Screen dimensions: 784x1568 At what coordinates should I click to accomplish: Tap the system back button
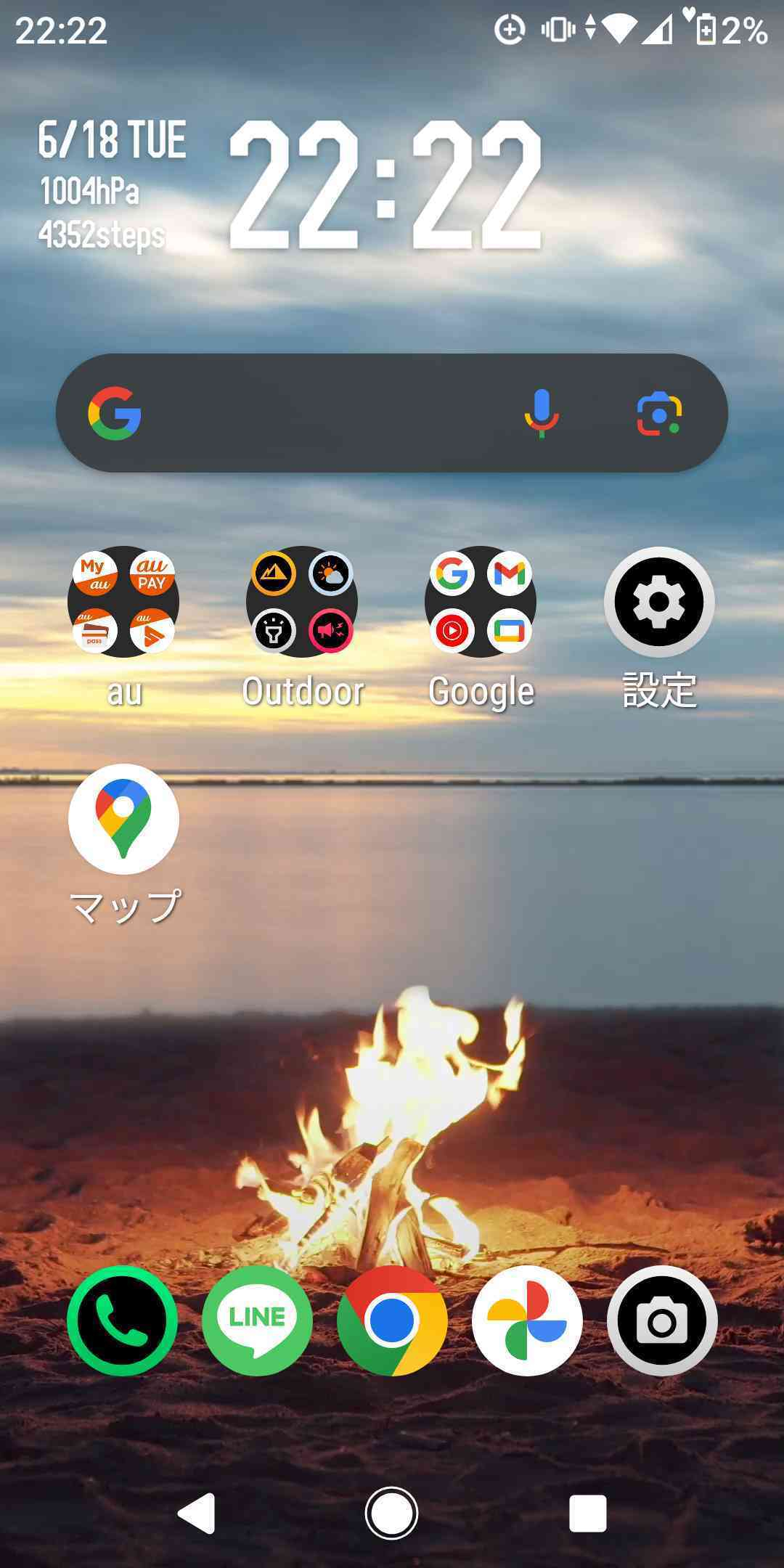[196, 1514]
